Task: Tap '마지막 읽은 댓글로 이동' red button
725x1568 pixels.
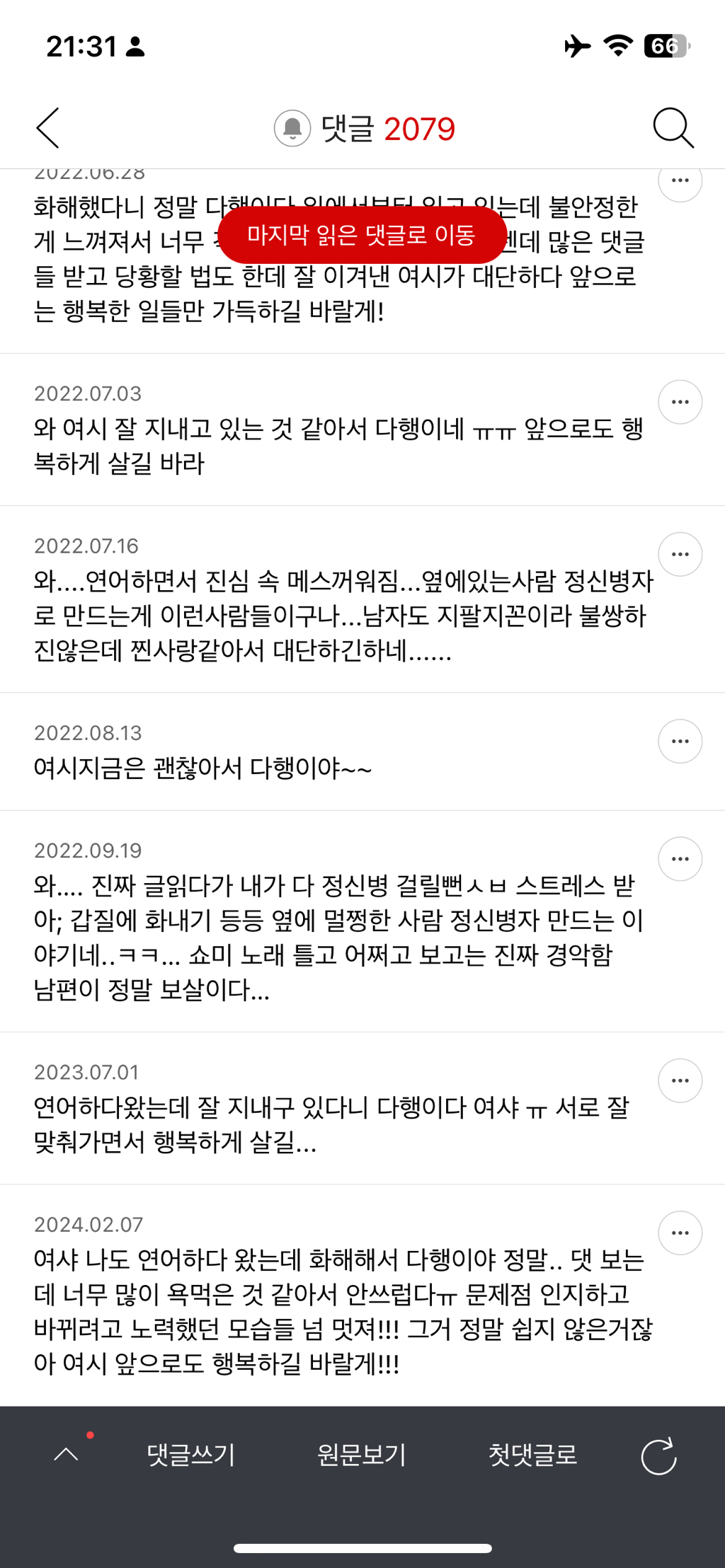Action: tap(362, 235)
